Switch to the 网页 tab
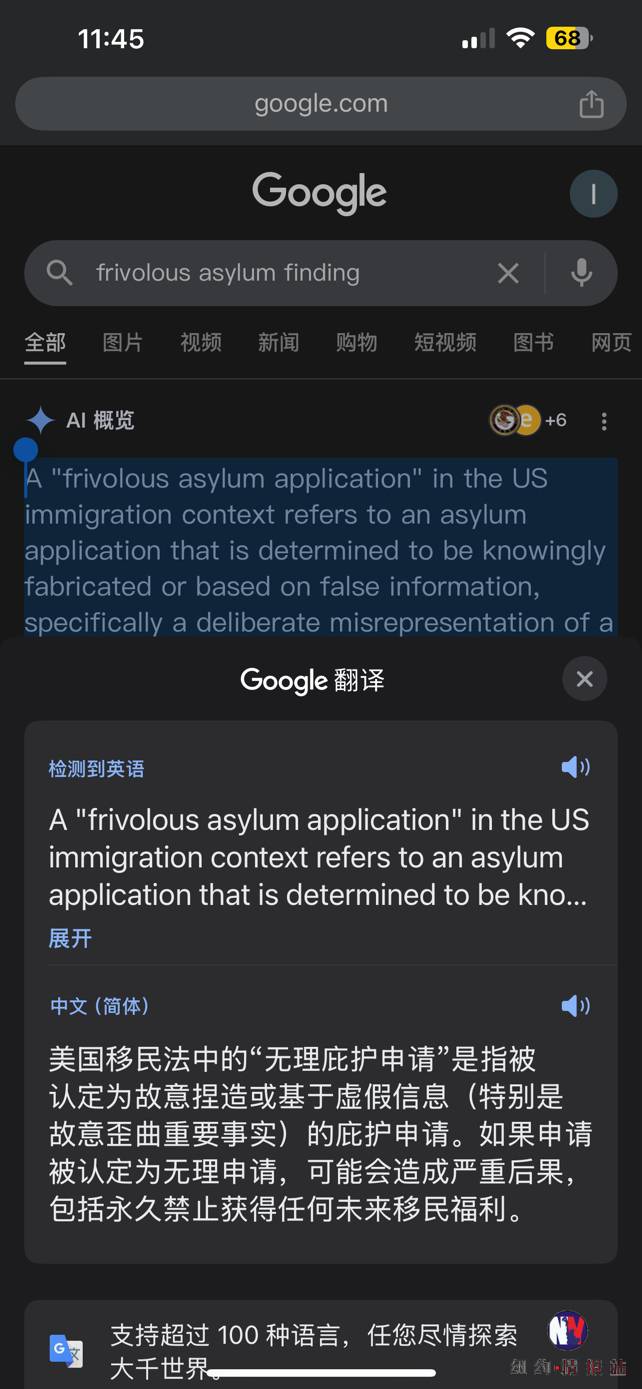The width and height of the screenshot is (642, 1389). tap(610, 343)
